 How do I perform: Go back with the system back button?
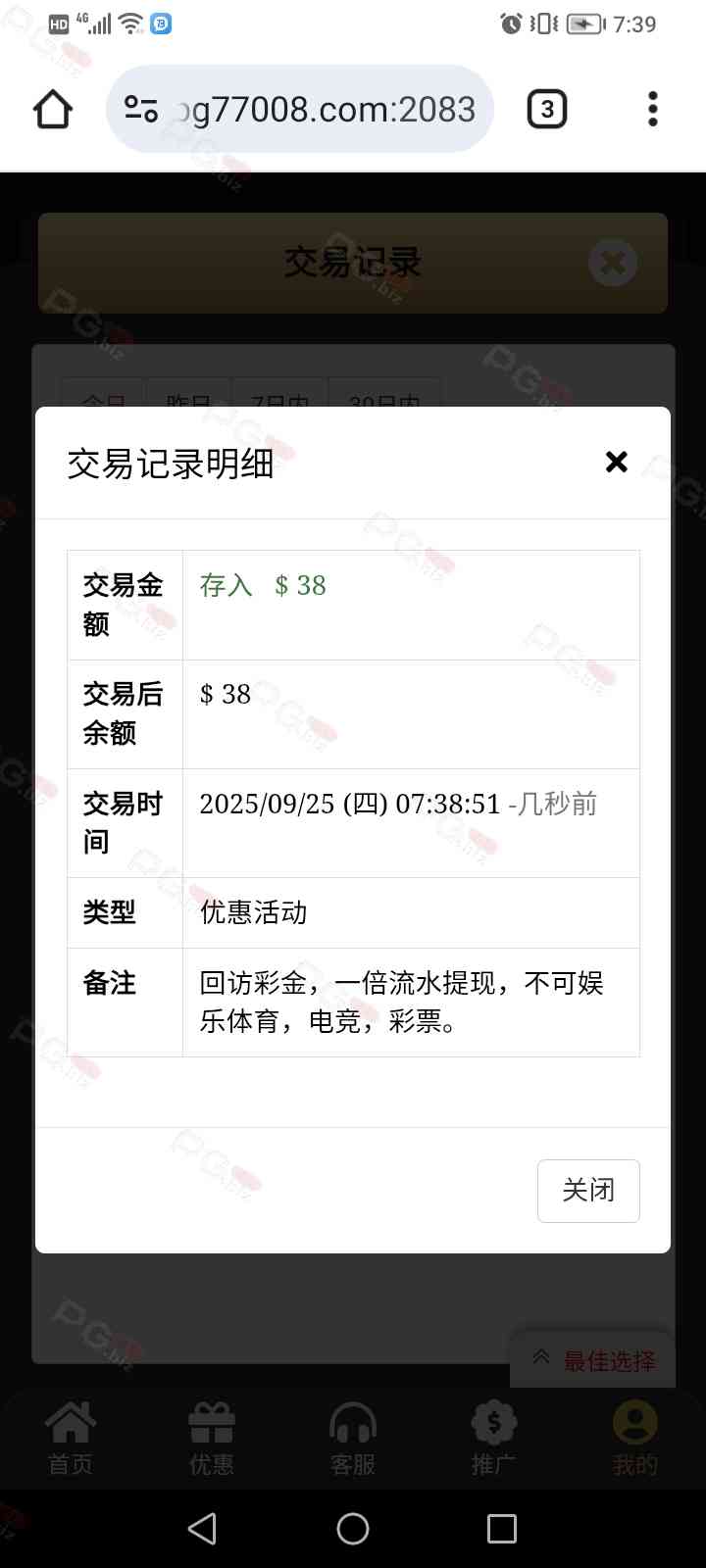202,1528
